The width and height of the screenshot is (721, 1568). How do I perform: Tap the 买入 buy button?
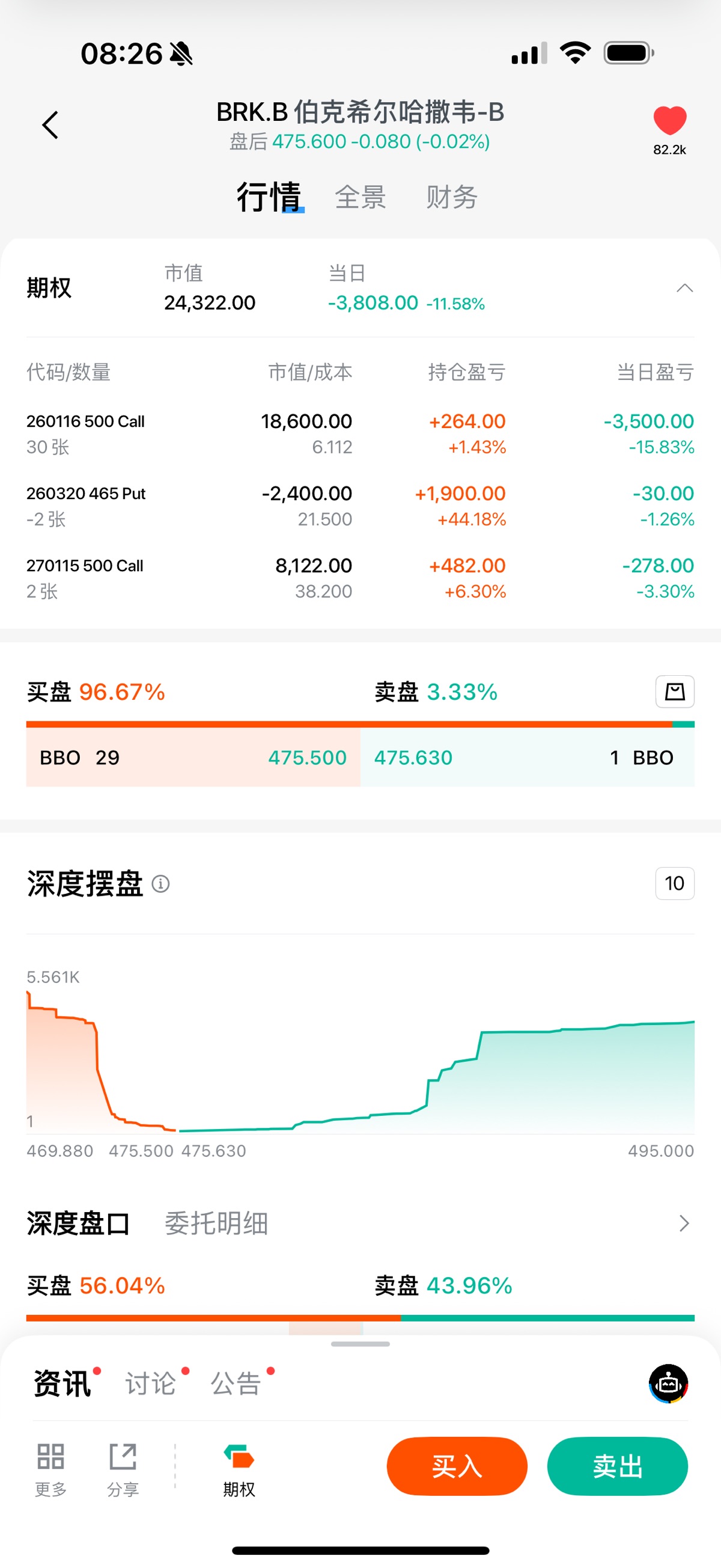coord(457,1466)
